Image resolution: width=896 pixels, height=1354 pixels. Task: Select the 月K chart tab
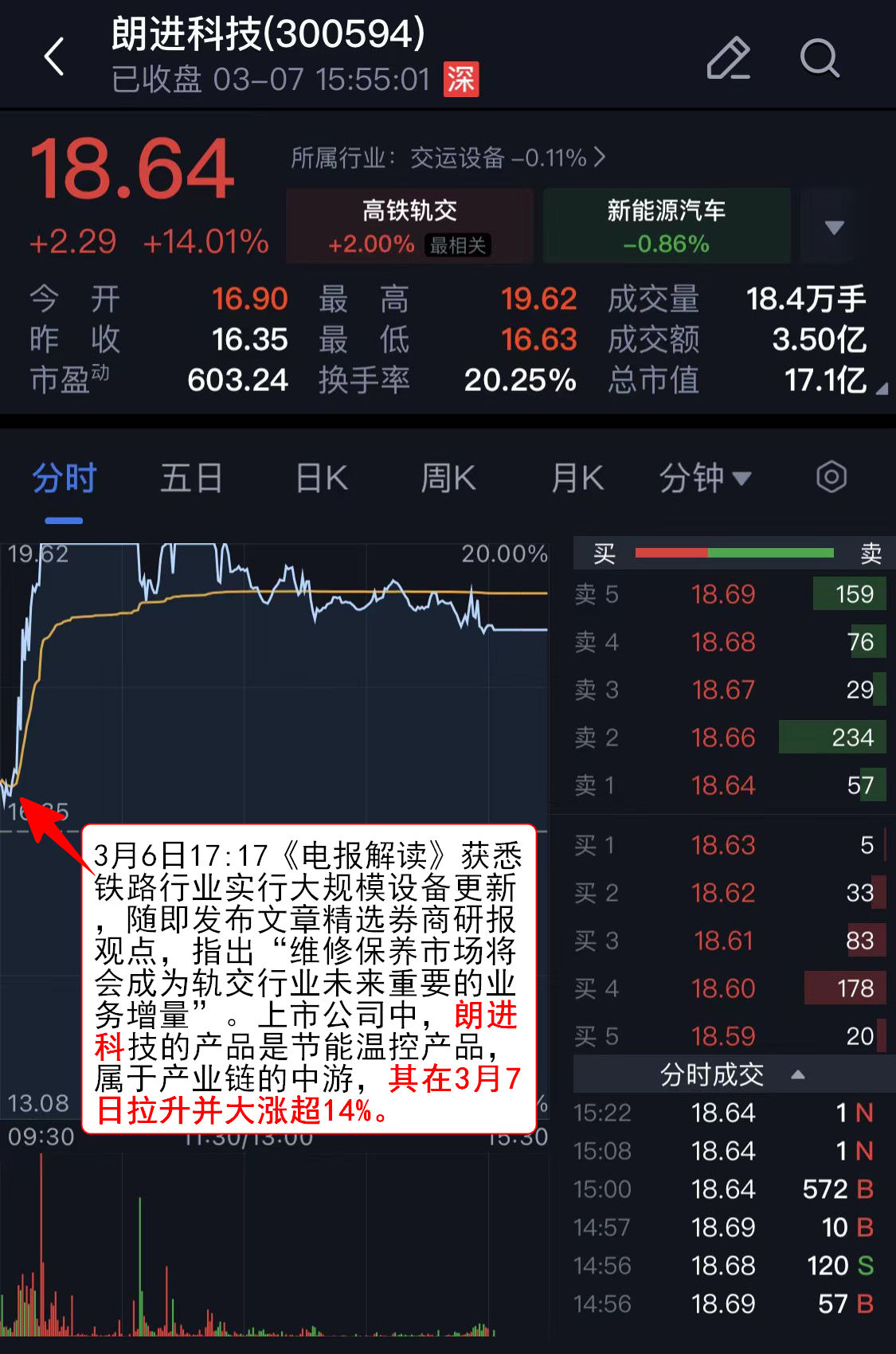[x=577, y=479]
